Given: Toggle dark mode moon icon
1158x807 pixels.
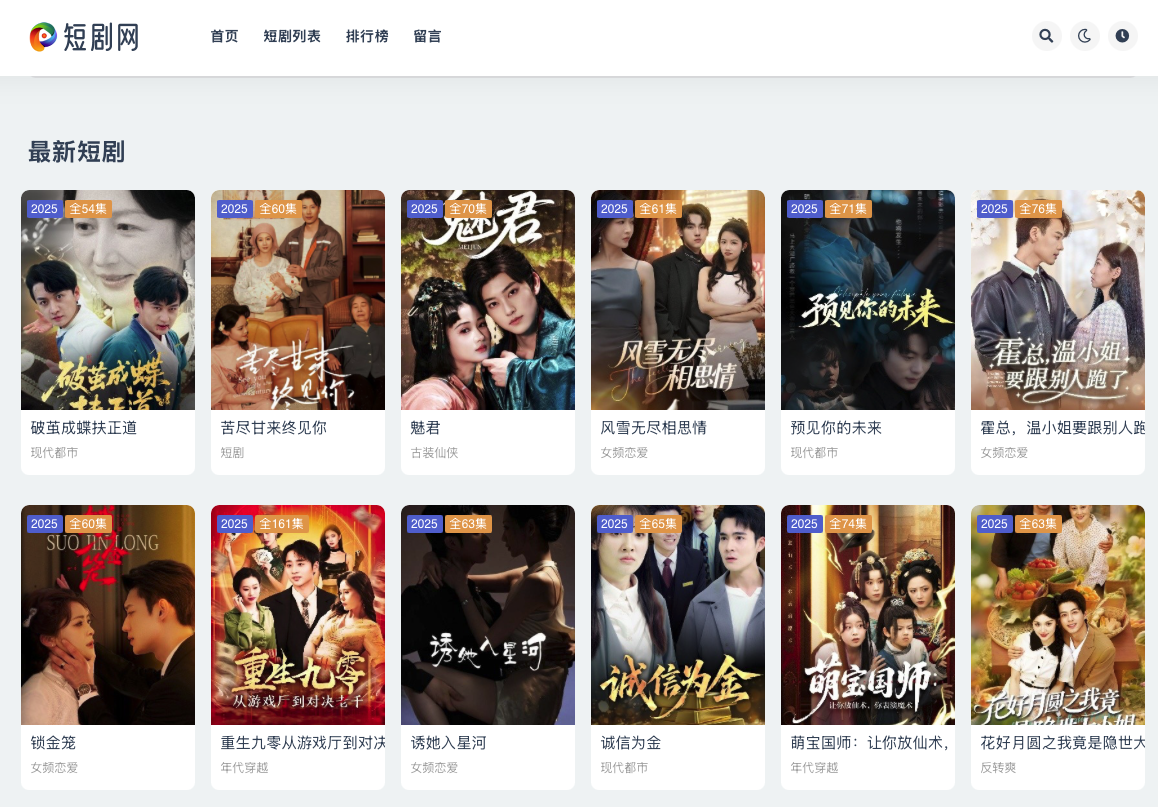Looking at the screenshot, I should [1085, 36].
